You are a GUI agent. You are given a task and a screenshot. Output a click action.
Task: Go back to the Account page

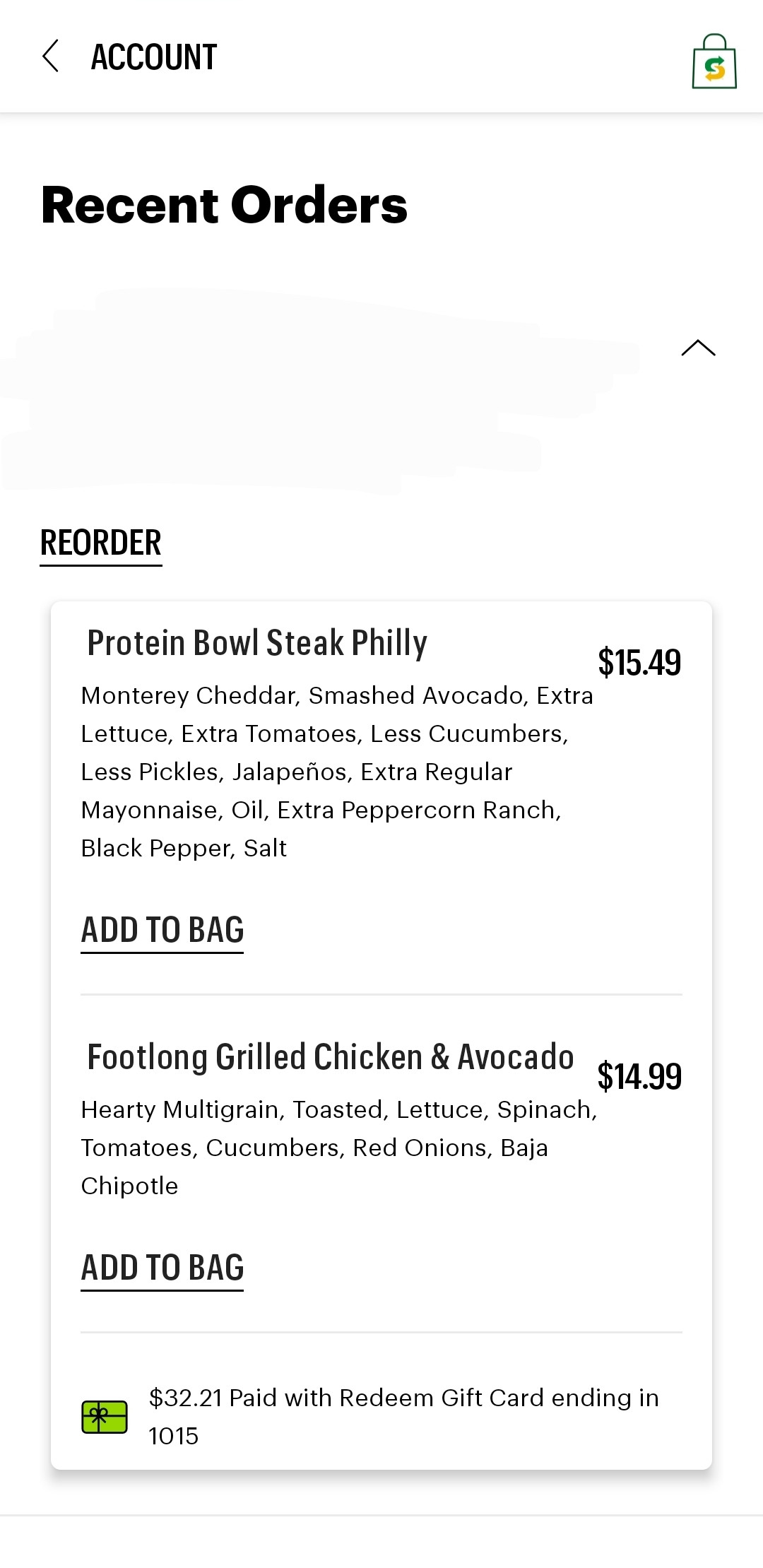coord(51,57)
